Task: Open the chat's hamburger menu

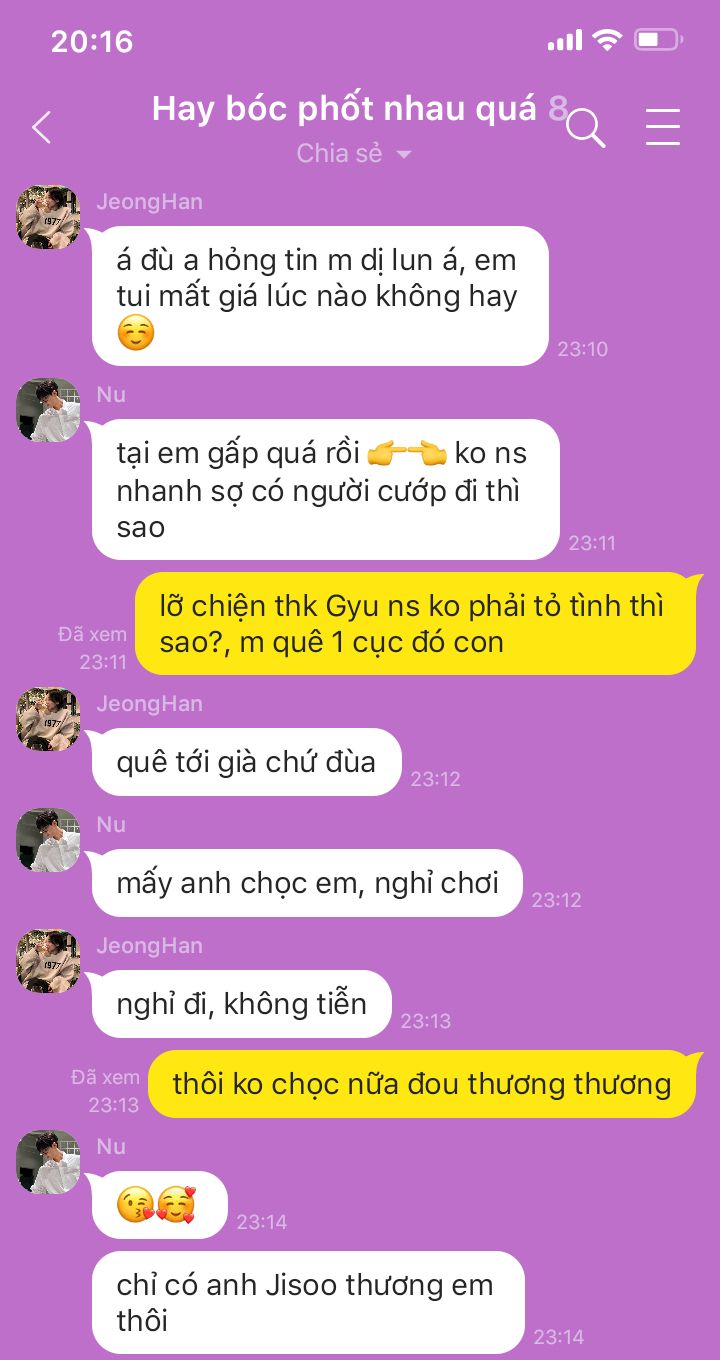Action: click(662, 128)
